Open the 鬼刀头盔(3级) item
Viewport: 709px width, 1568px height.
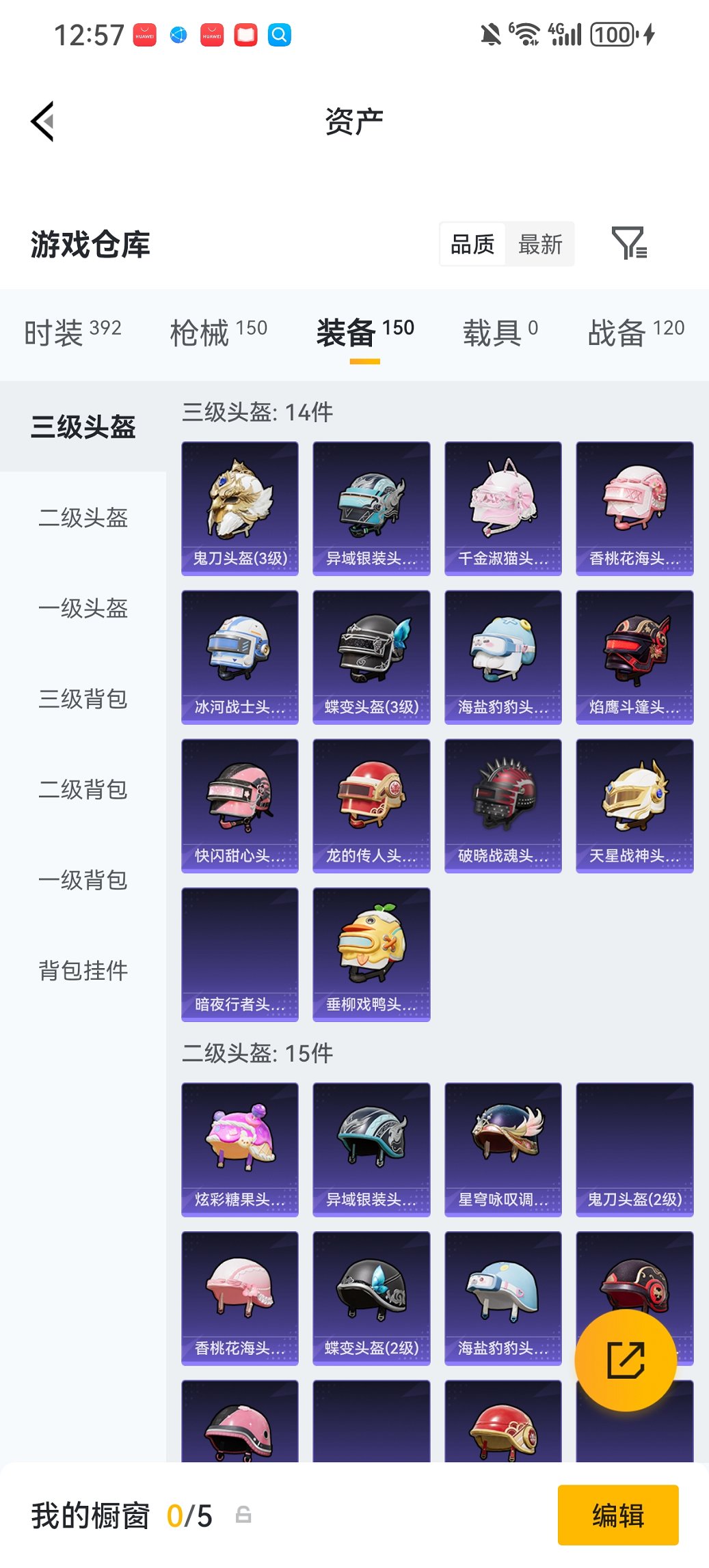tap(240, 508)
